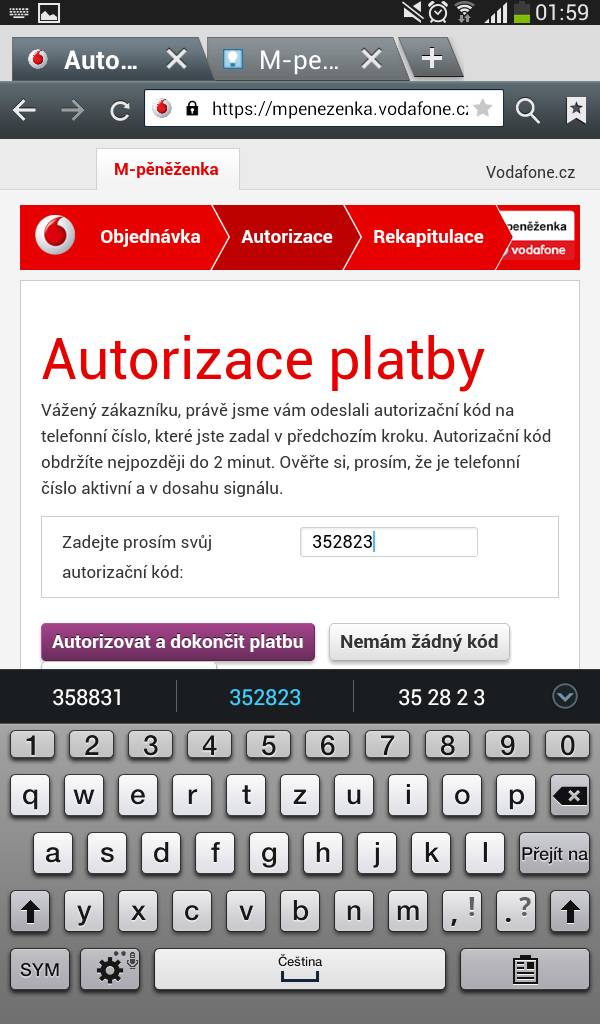Close the M-pe... browser tab
Screen dimensions: 600x1024
371,60
